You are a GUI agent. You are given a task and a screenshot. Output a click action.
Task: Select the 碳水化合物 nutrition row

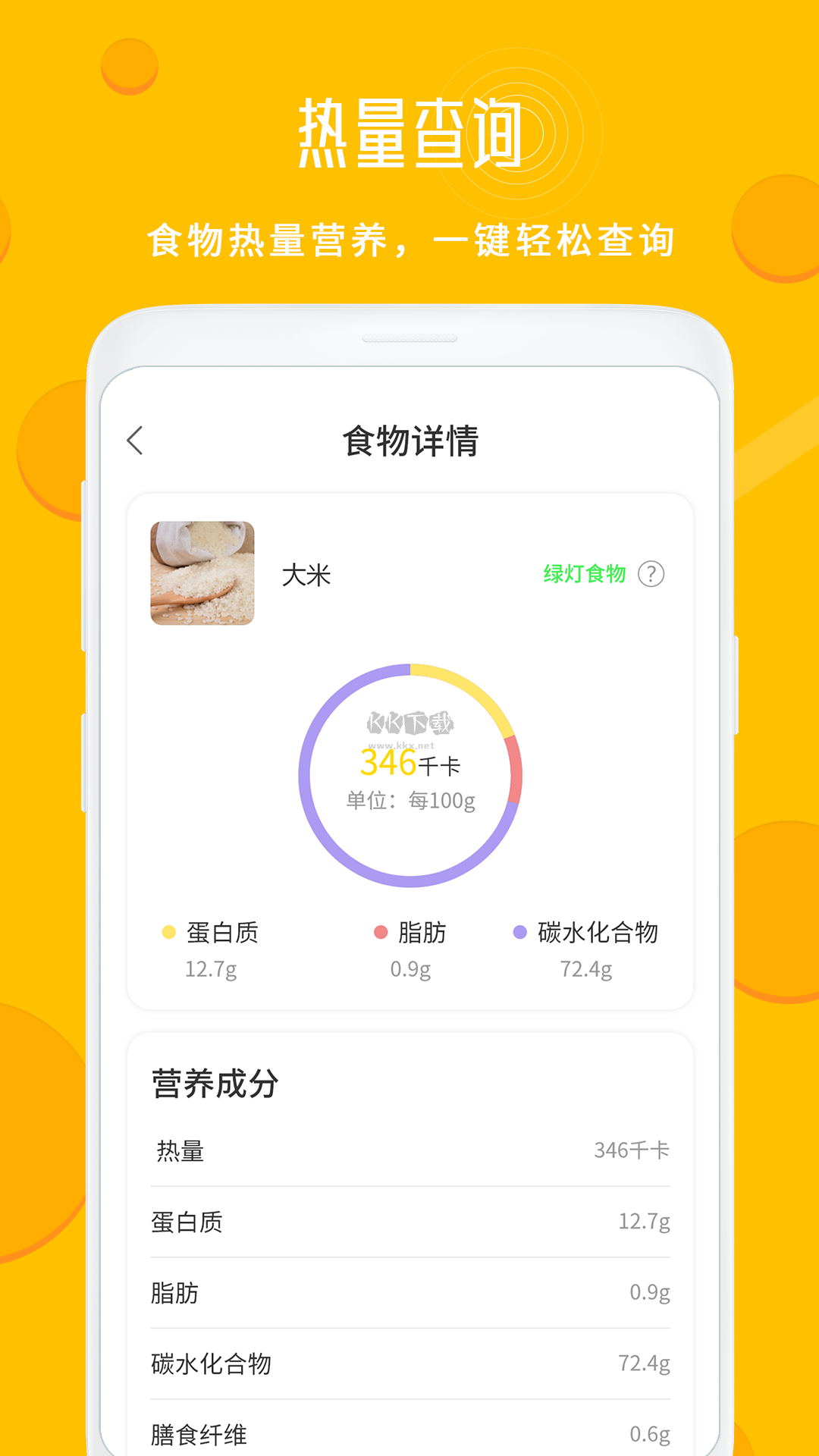(409, 1363)
